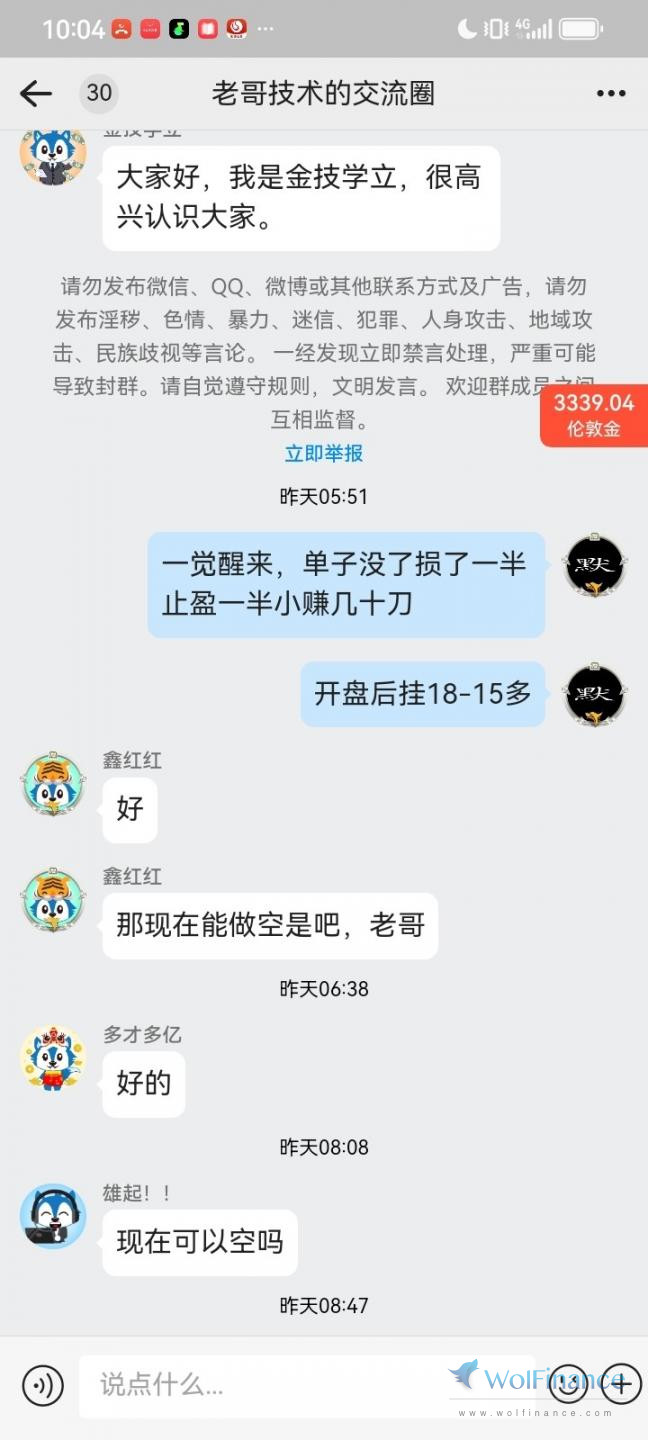Open the plus attachment button

620,1385
